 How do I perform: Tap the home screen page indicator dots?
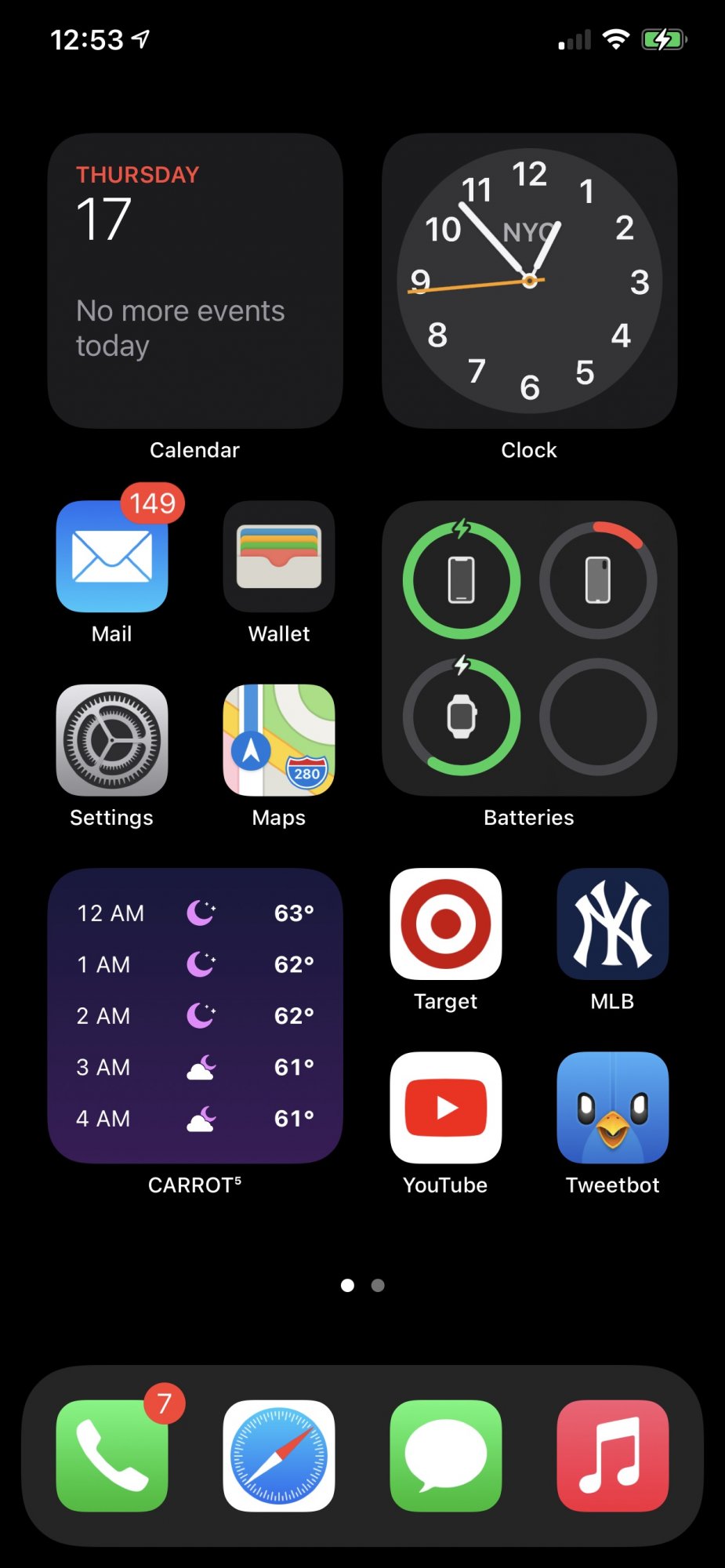pyautogui.click(x=363, y=1285)
